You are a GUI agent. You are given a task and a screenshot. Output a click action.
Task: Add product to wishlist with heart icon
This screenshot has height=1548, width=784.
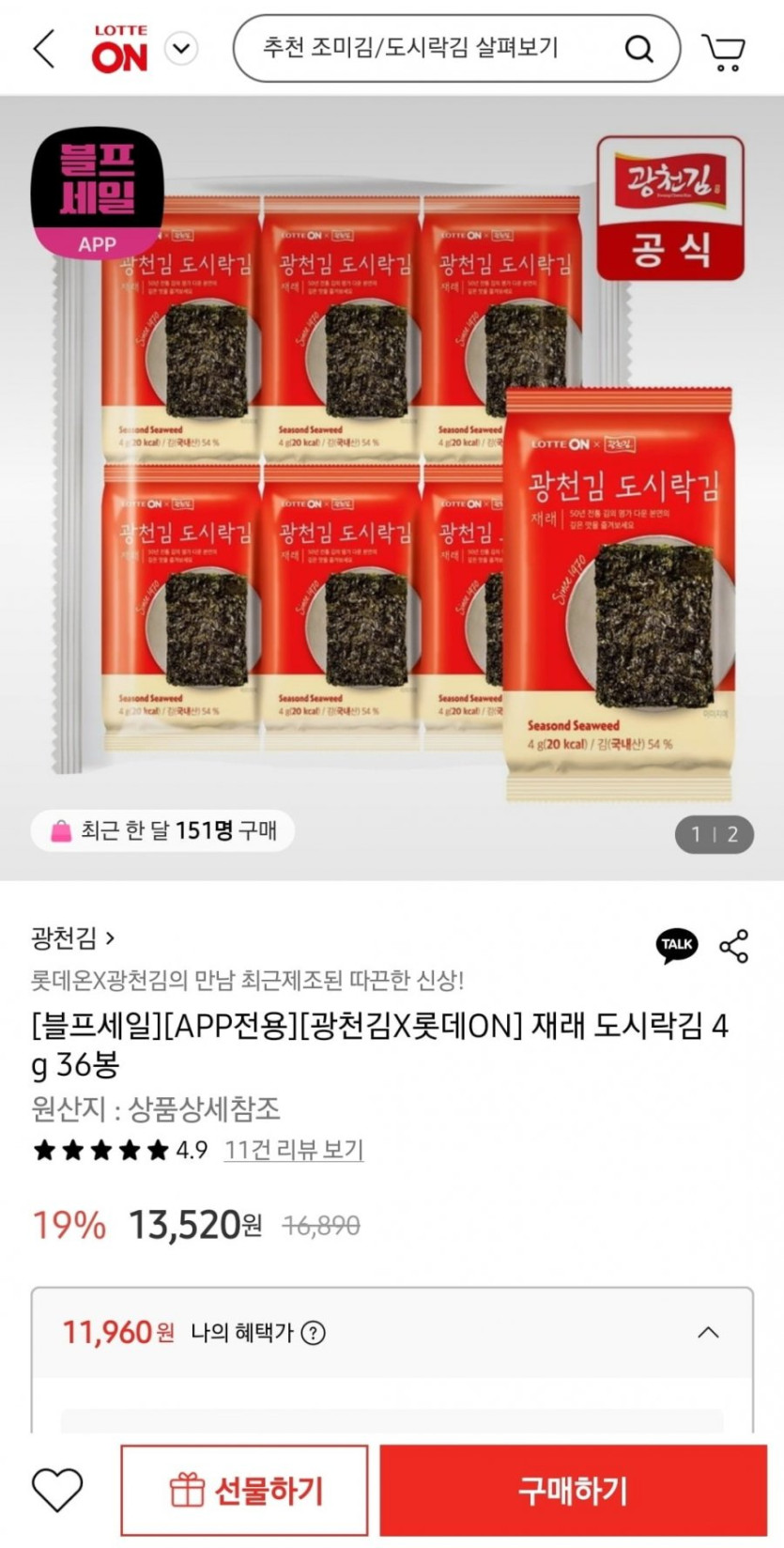tap(57, 1491)
